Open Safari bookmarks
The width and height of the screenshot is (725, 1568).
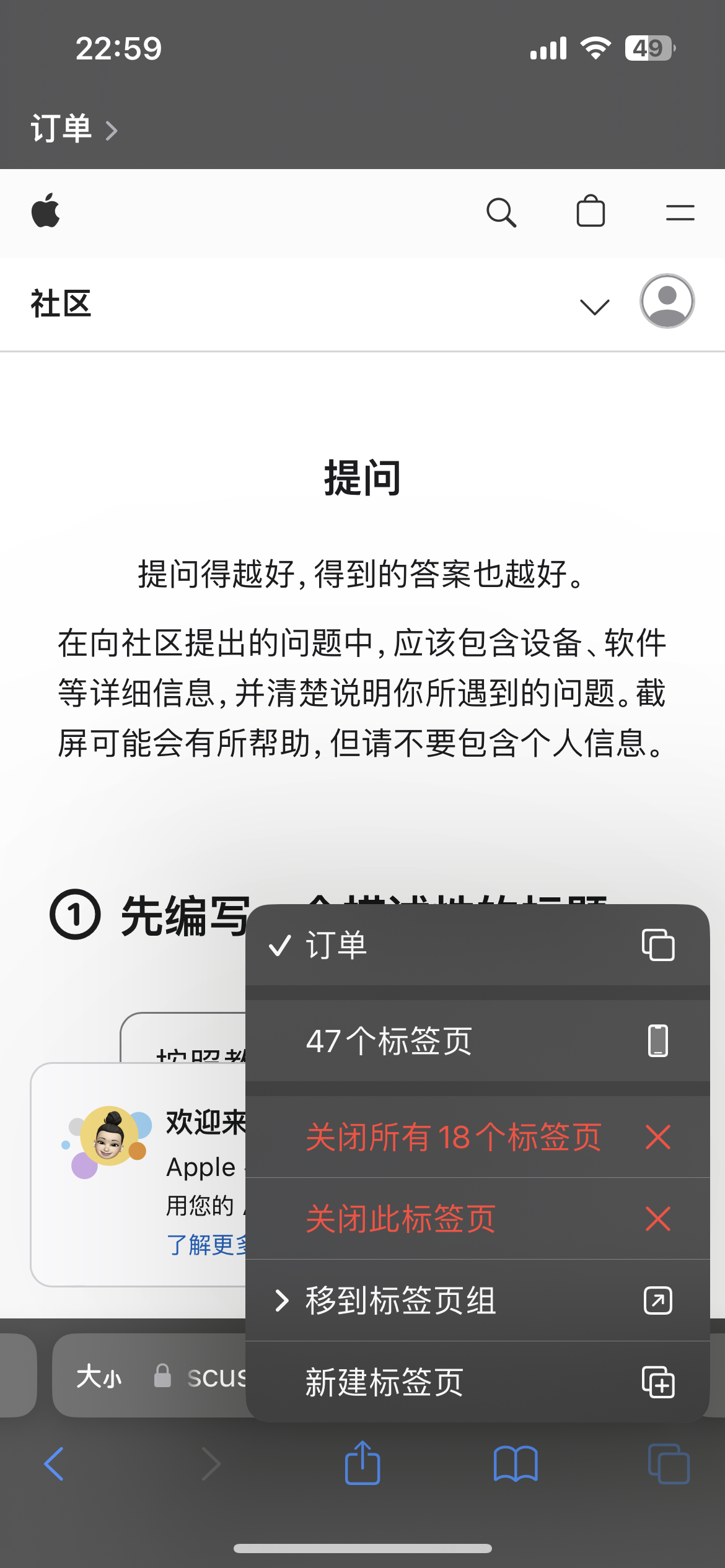pyautogui.click(x=515, y=1464)
